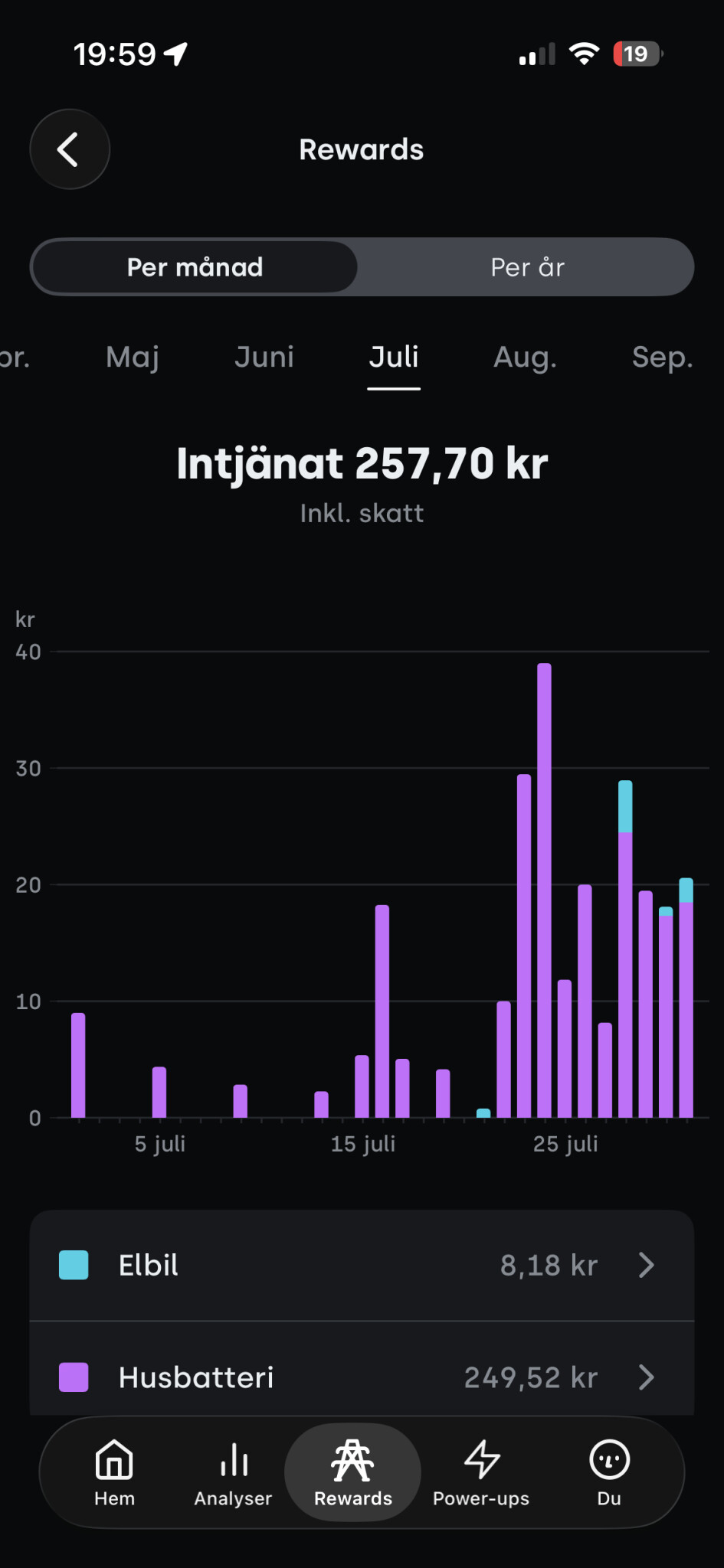Select the Maj month tab
The width and height of the screenshot is (724, 1568).
click(x=133, y=358)
